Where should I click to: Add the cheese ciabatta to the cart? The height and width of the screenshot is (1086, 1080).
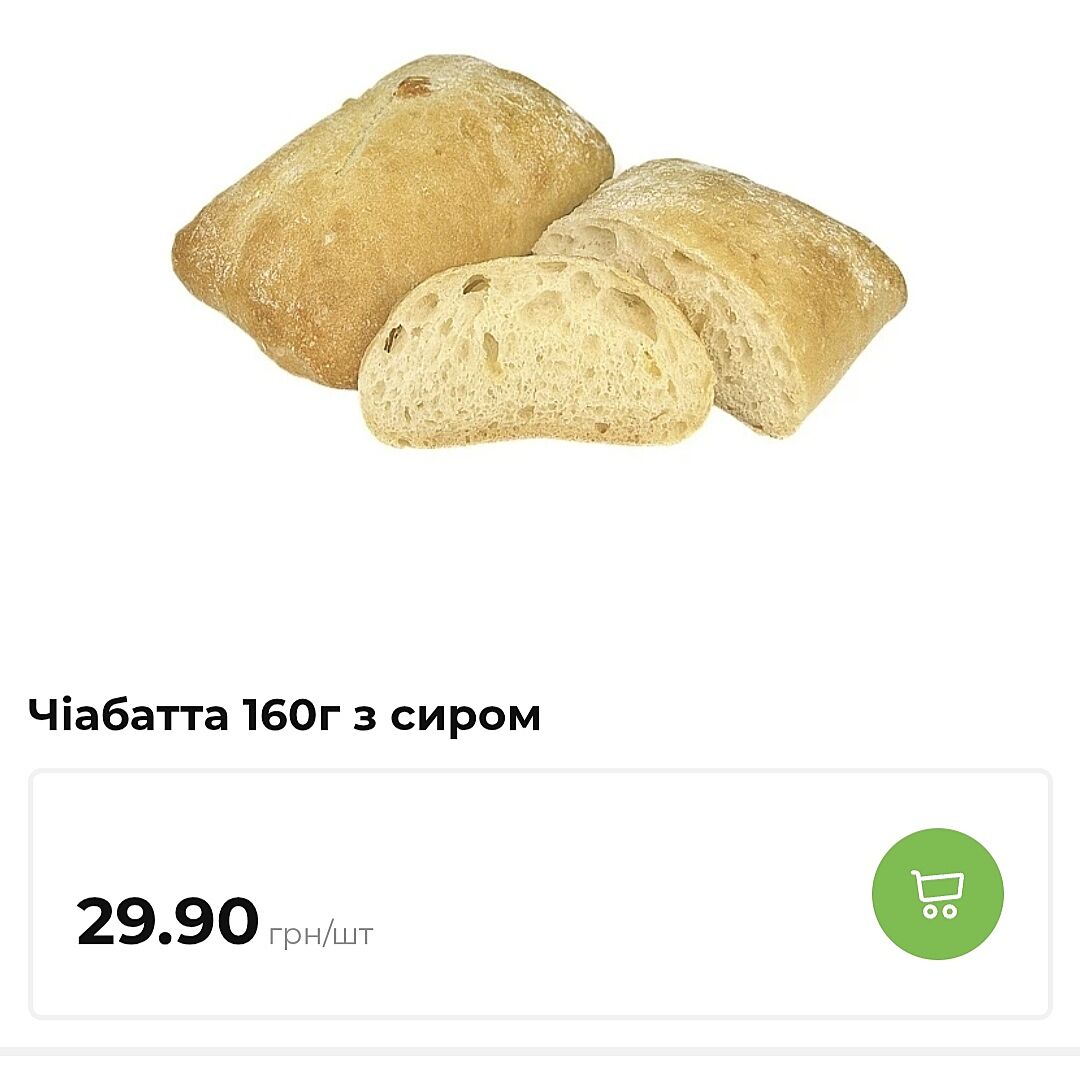(937, 893)
